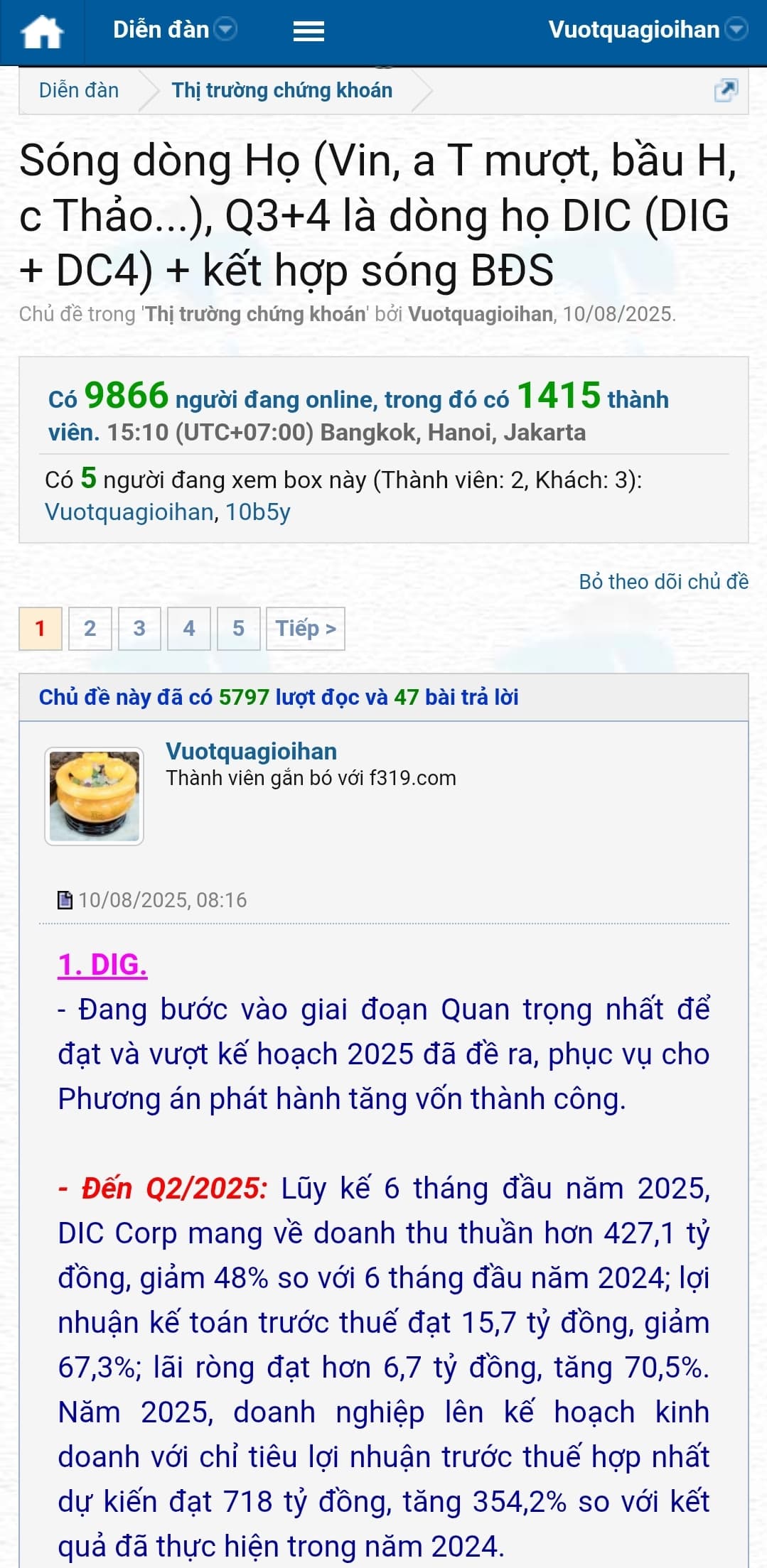Open the 1. DIG. underlined link

(x=102, y=965)
